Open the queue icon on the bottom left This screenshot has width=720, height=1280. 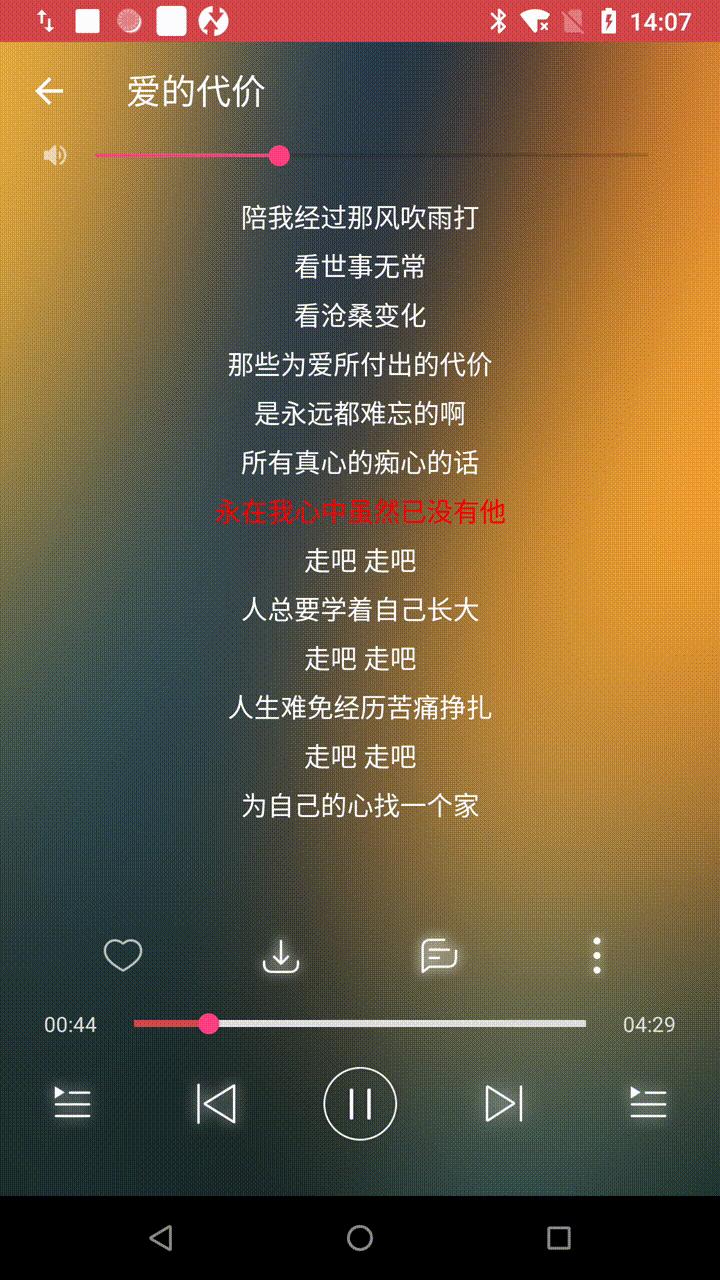[x=71, y=1103]
